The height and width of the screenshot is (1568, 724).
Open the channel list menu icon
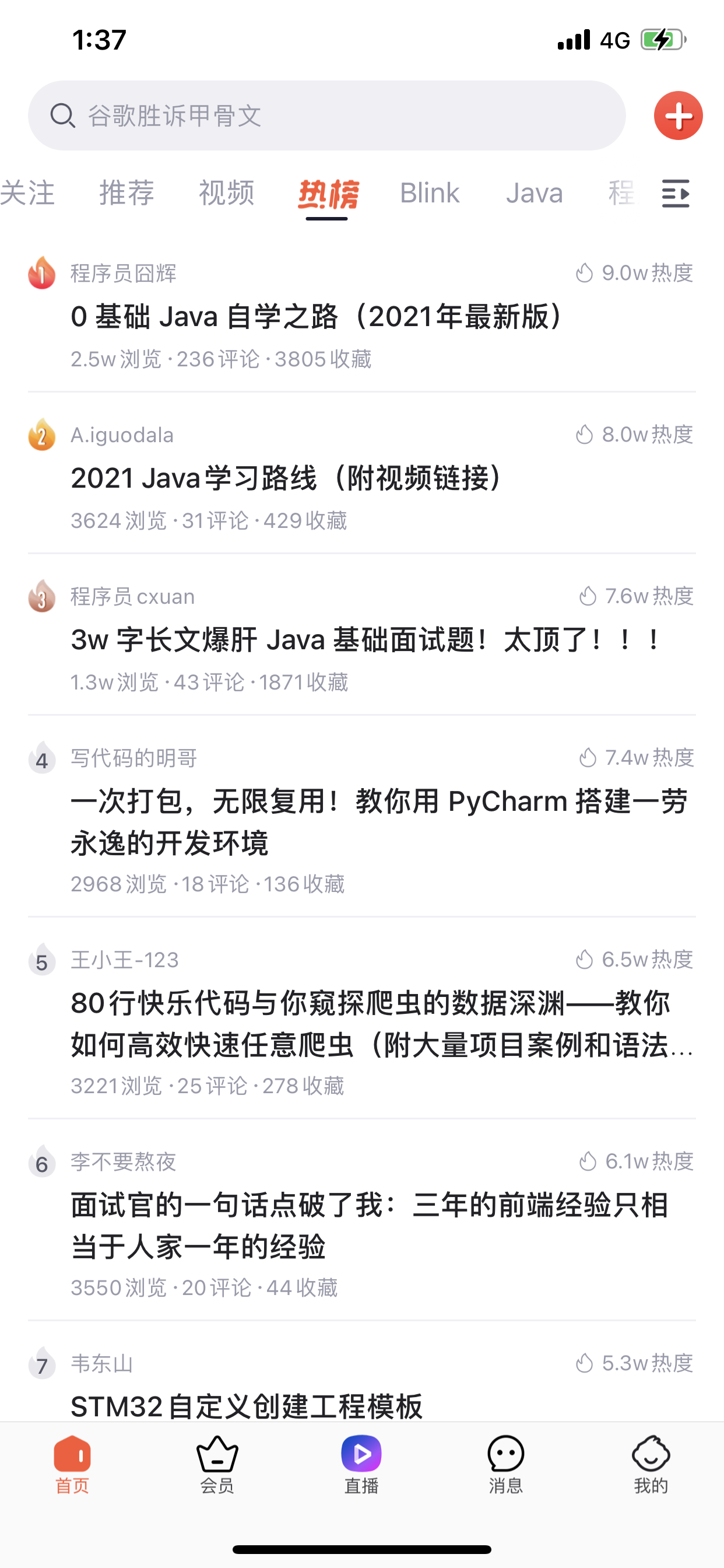[x=676, y=194]
